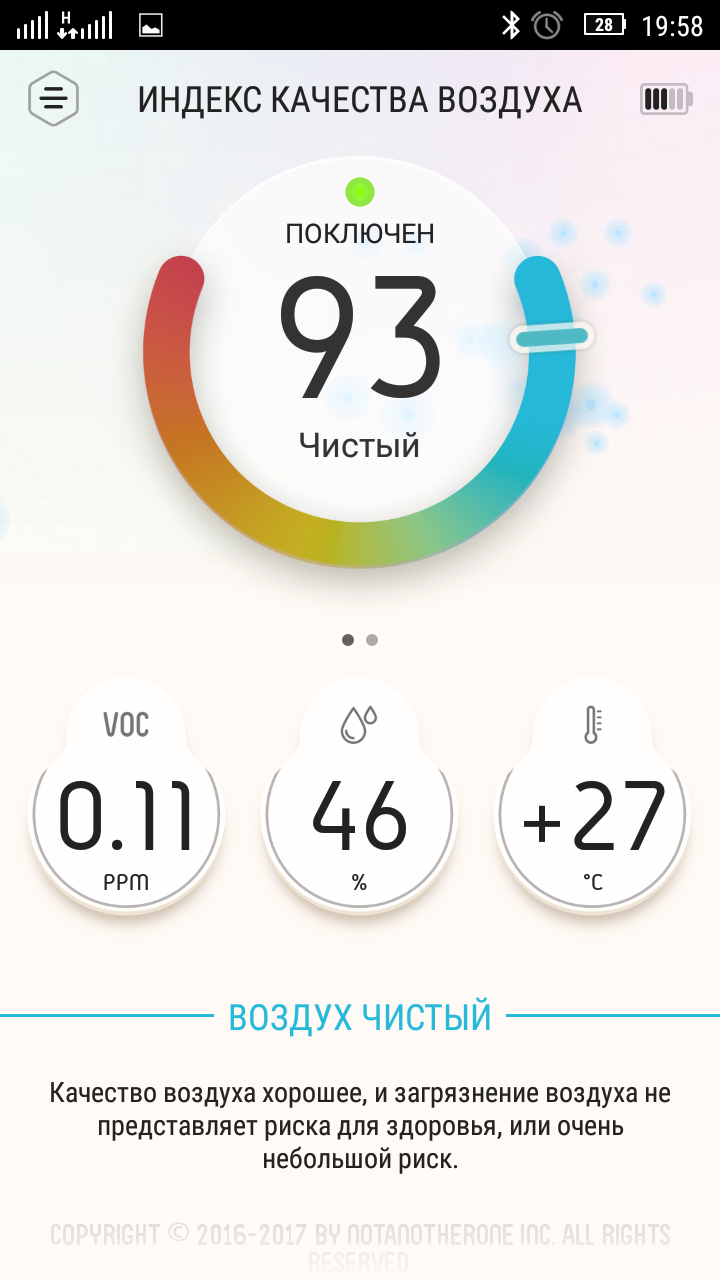
Task: Go to the second page indicator dot
Action: (372, 640)
